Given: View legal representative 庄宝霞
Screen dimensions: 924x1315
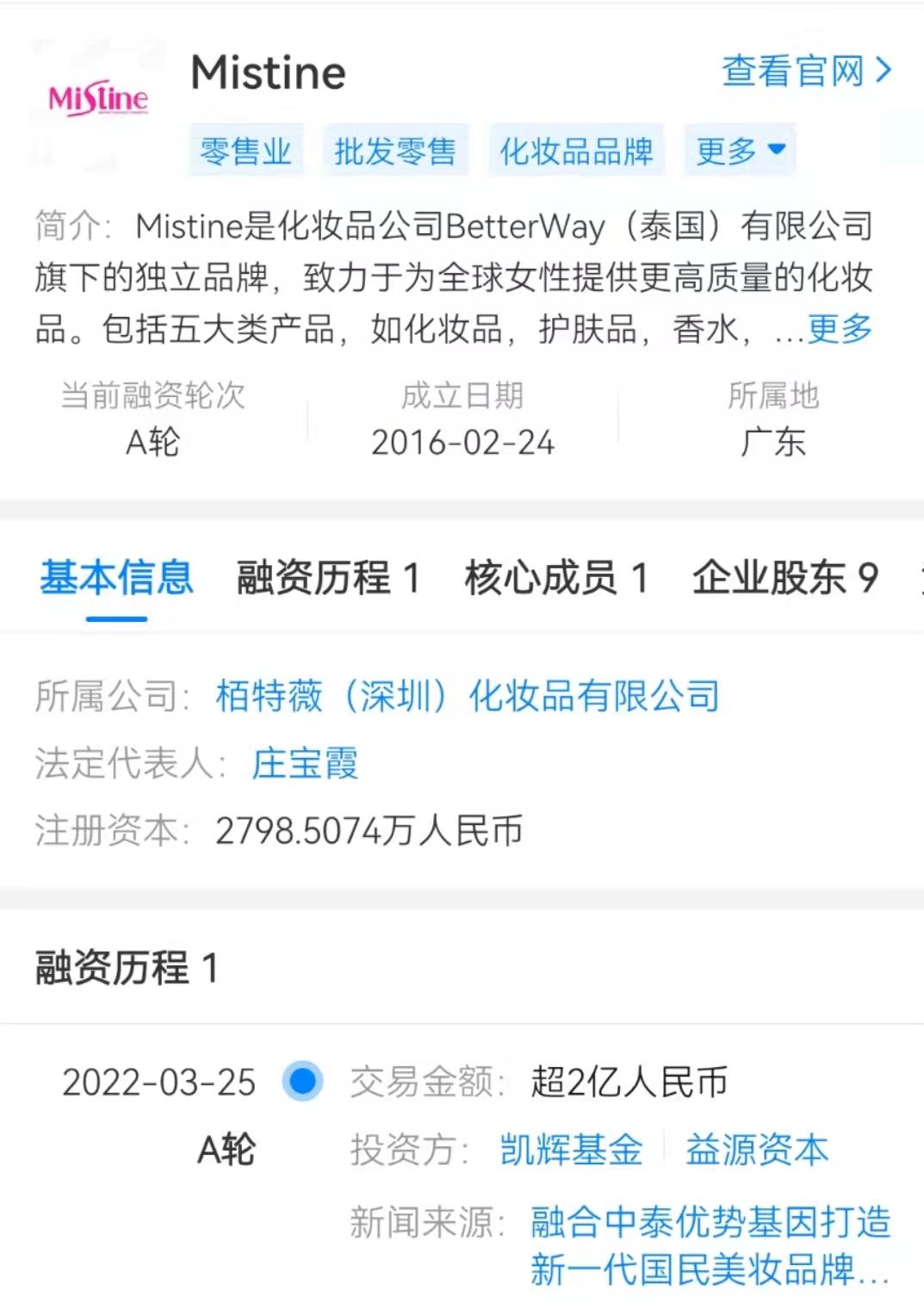Looking at the screenshot, I should click(305, 763).
